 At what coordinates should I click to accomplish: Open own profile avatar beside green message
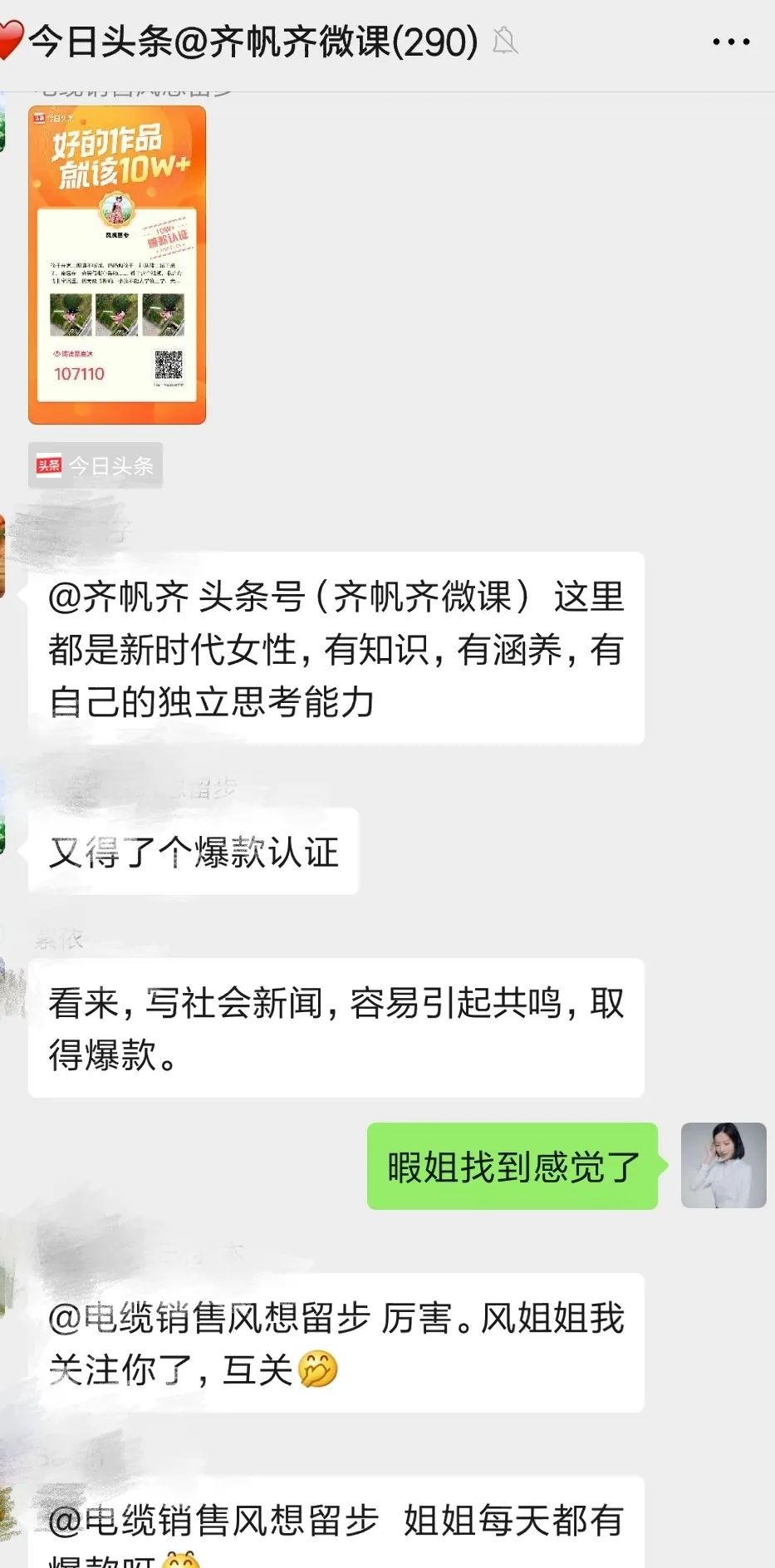pyautogui.click(x=723, y=1165)
